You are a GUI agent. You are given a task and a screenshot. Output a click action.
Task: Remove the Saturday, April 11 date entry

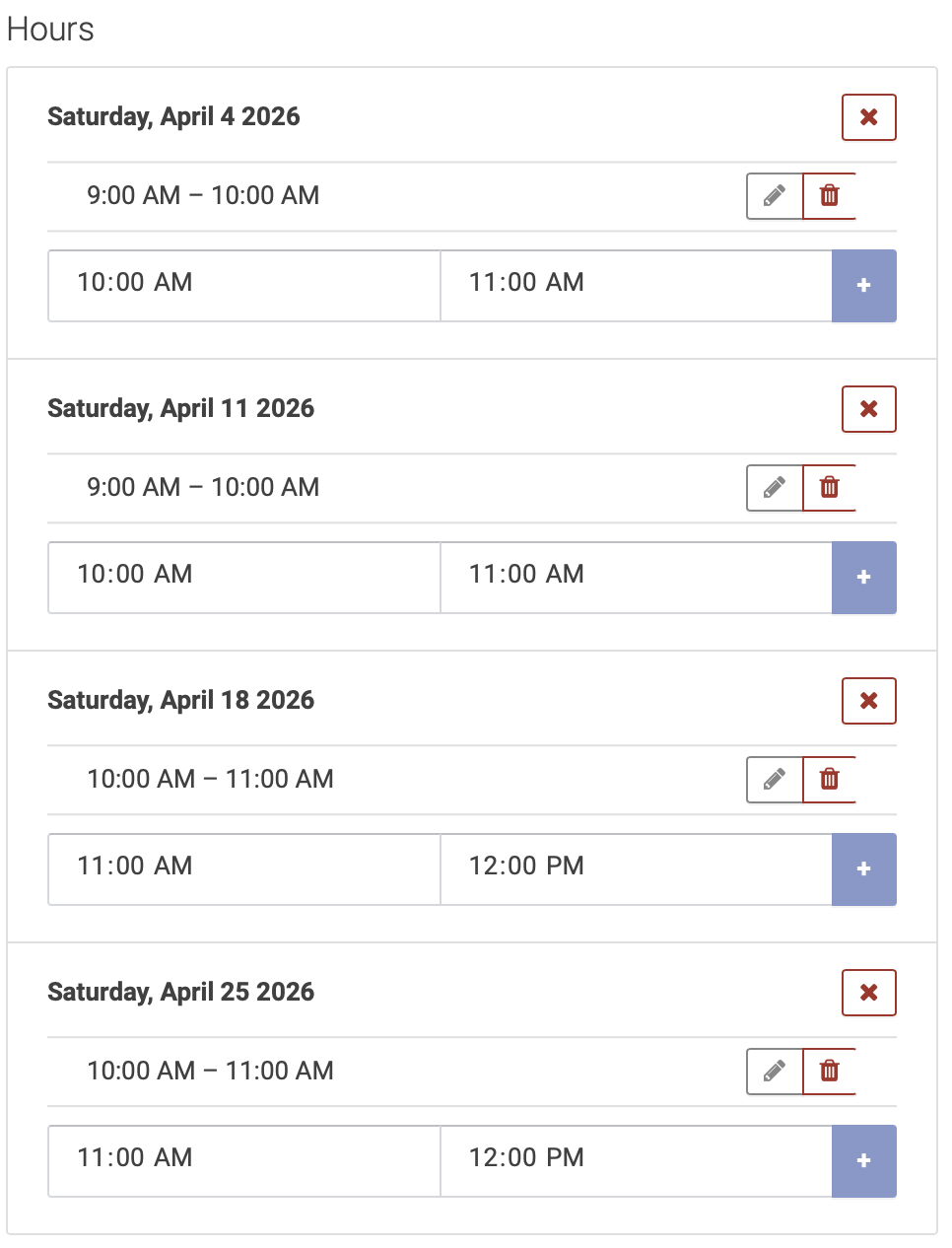tap(868, 408)
